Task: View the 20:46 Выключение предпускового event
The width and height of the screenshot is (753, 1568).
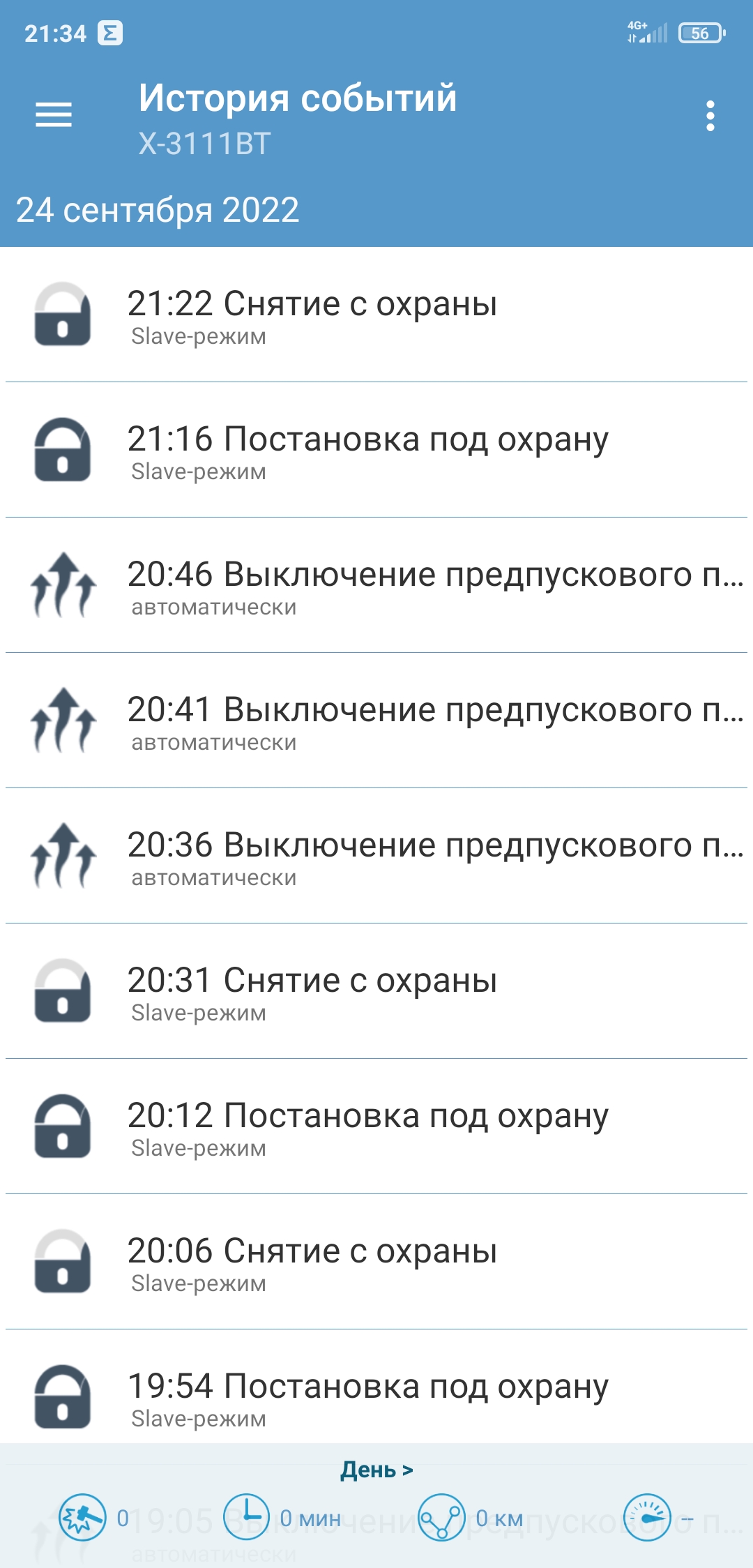Action: 376,586
